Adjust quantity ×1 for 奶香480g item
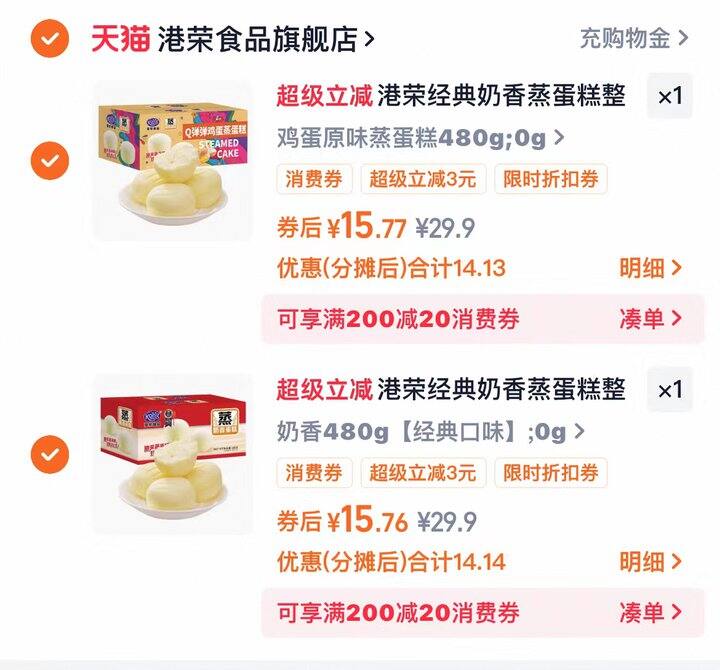The image size is (720, 670). pyautogui.click(x=669, y=390)
